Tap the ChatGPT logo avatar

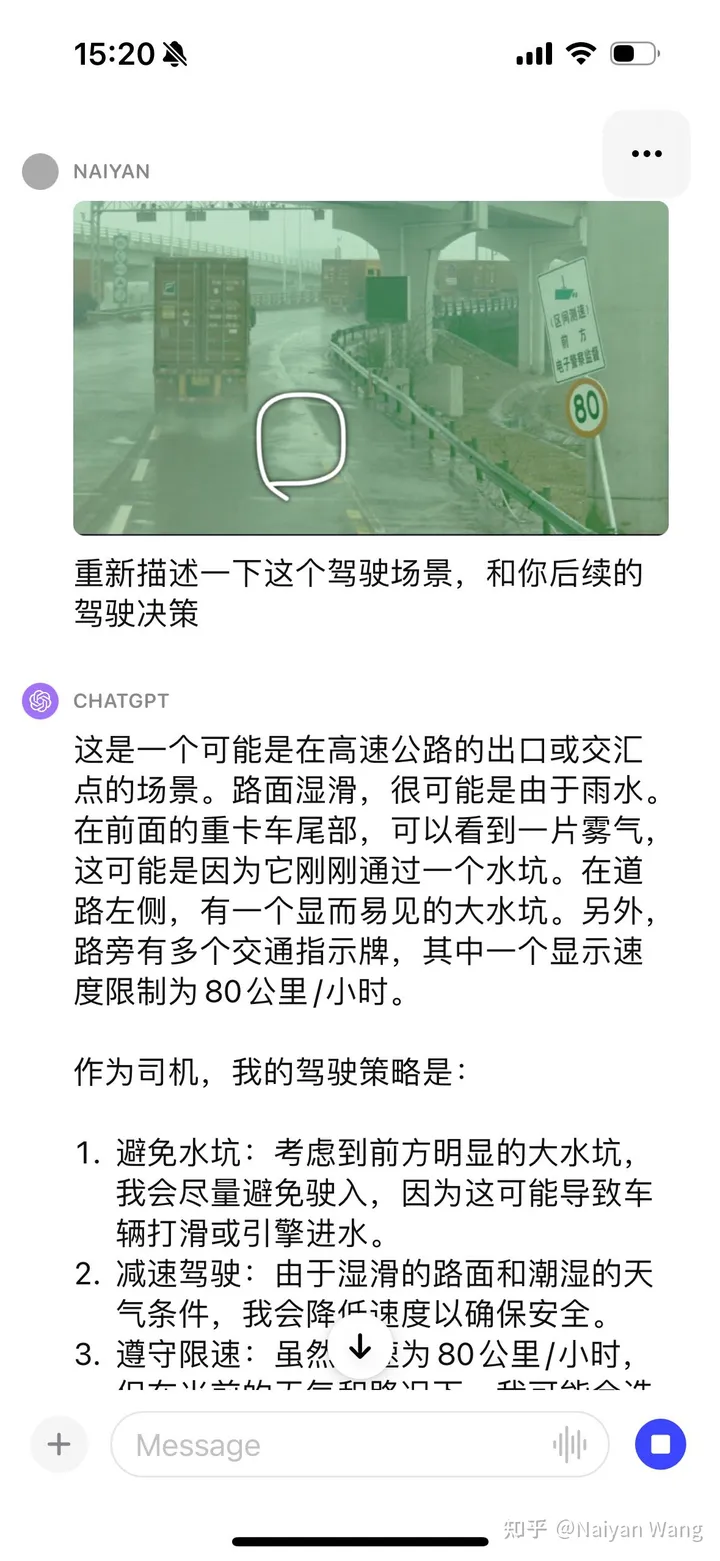point(39,701)
